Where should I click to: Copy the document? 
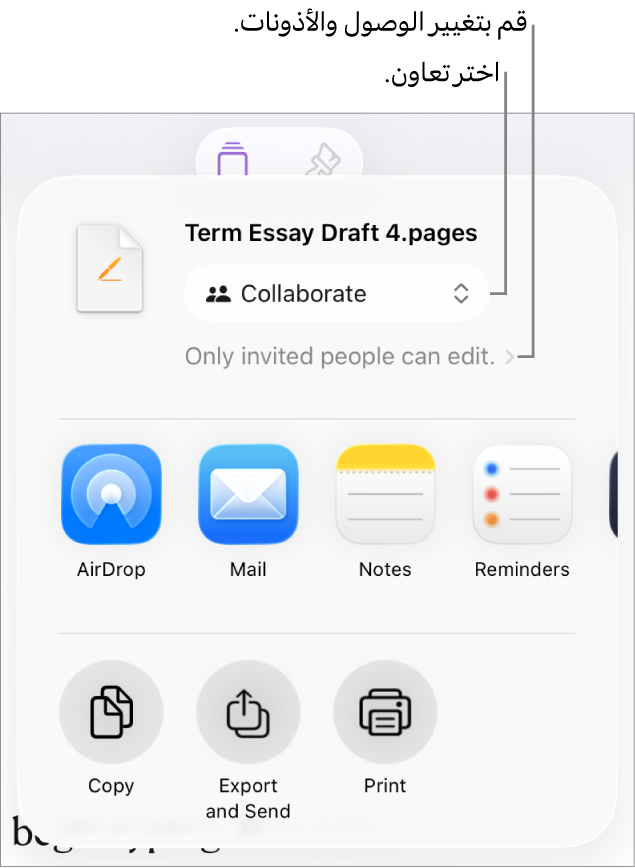click(x=111, y=712)
